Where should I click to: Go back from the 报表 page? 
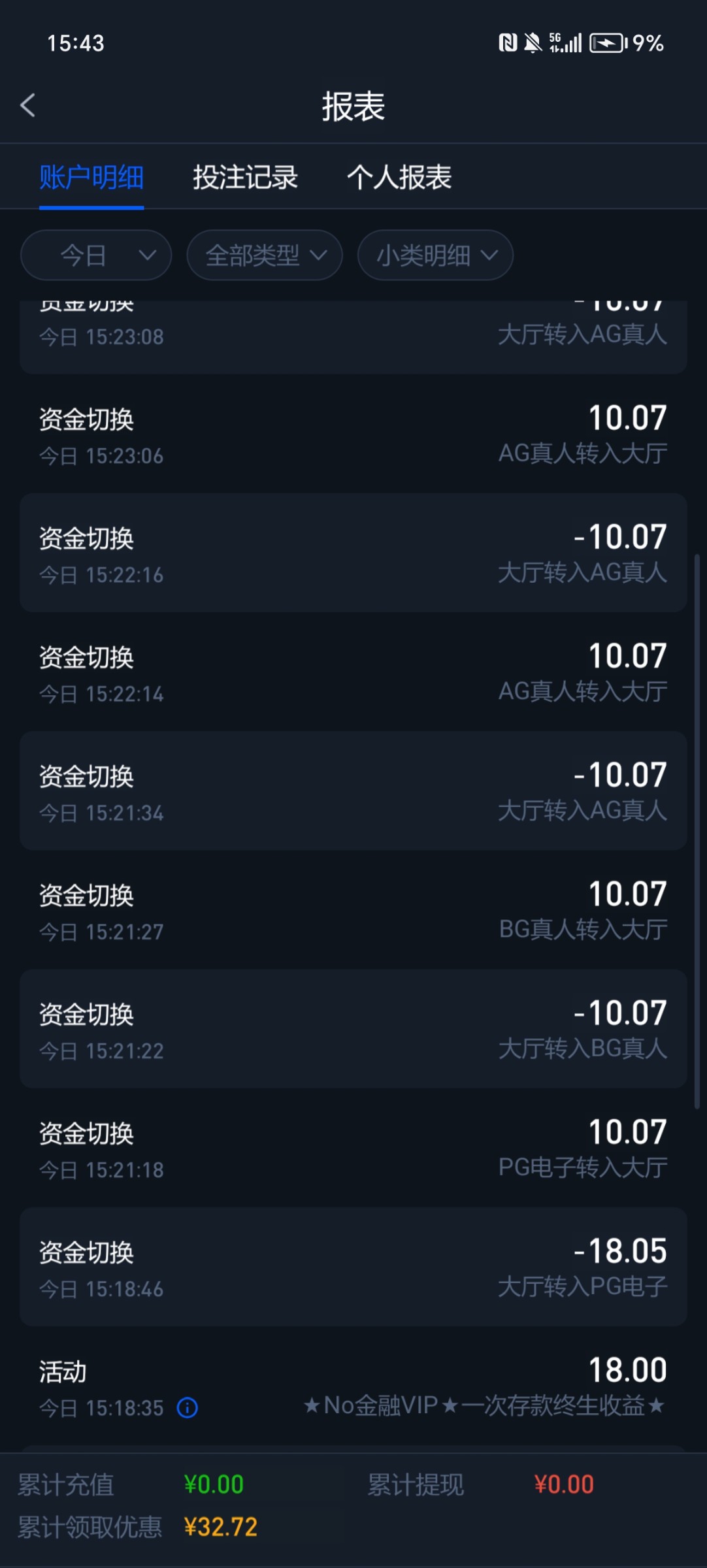[x=27, y=105]
